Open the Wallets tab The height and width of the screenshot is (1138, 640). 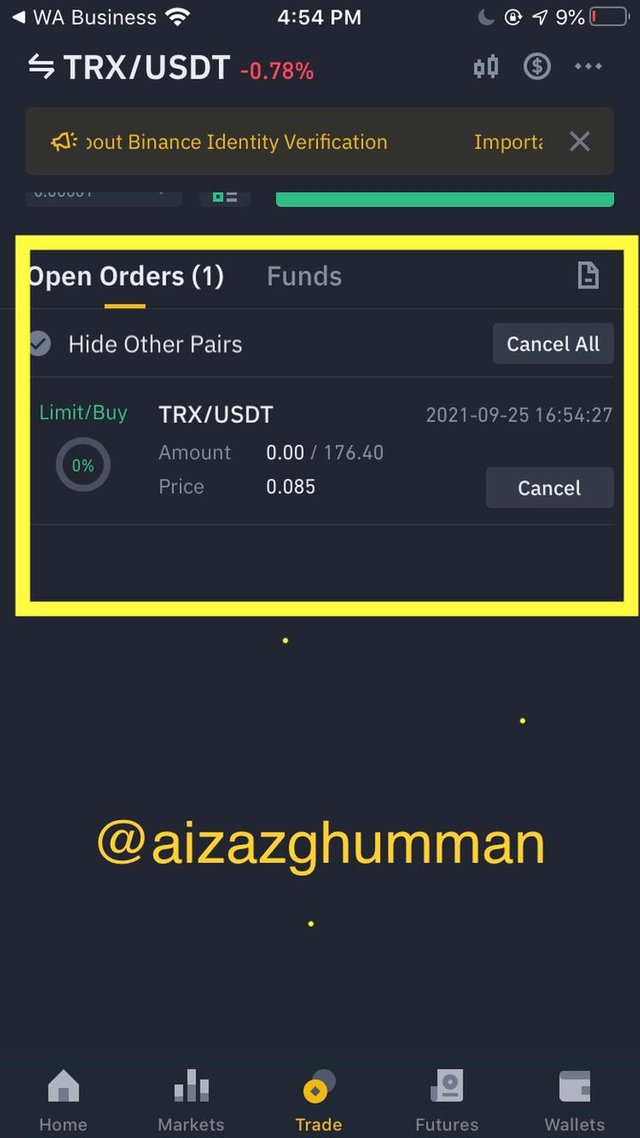pos(575,1100)
